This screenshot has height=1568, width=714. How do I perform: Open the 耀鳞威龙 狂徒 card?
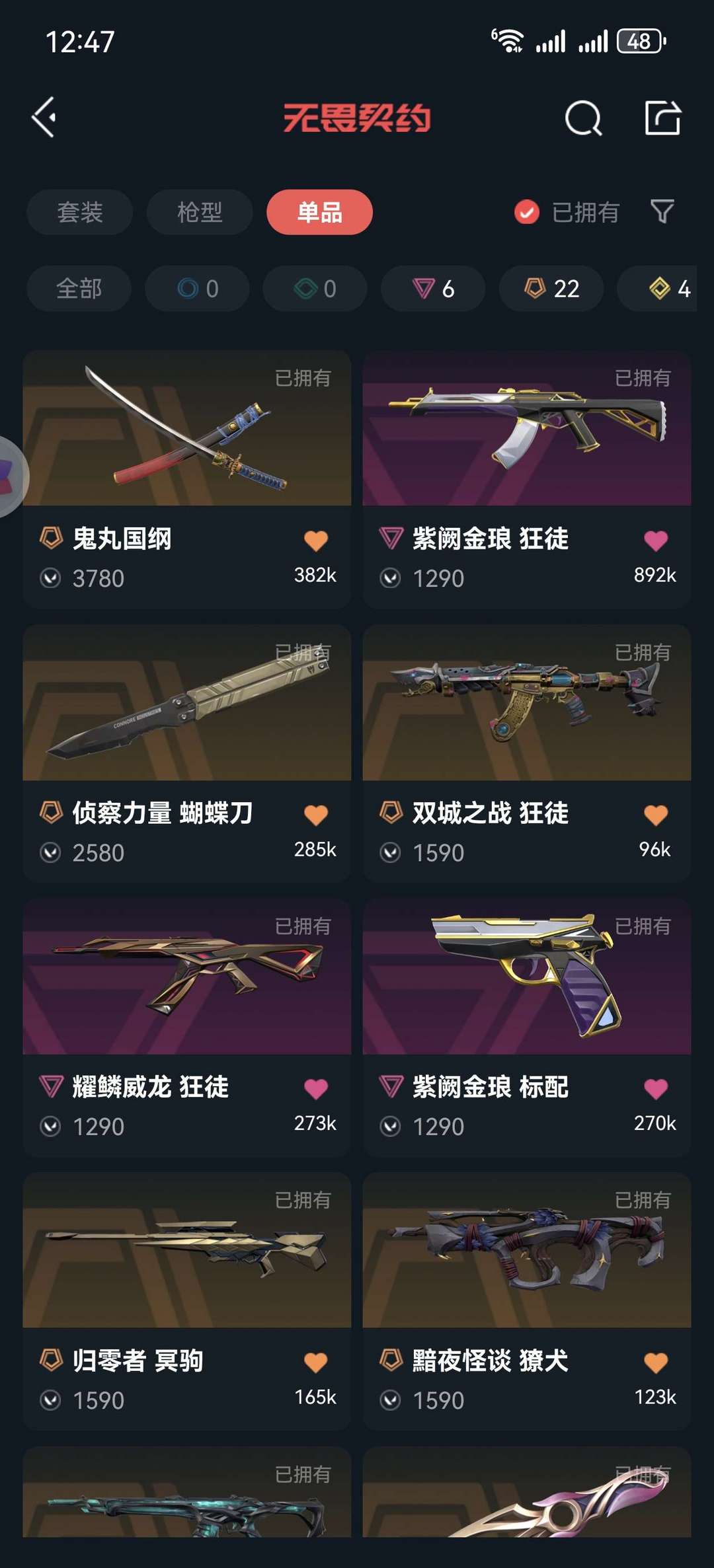[x=187, y=1027]
